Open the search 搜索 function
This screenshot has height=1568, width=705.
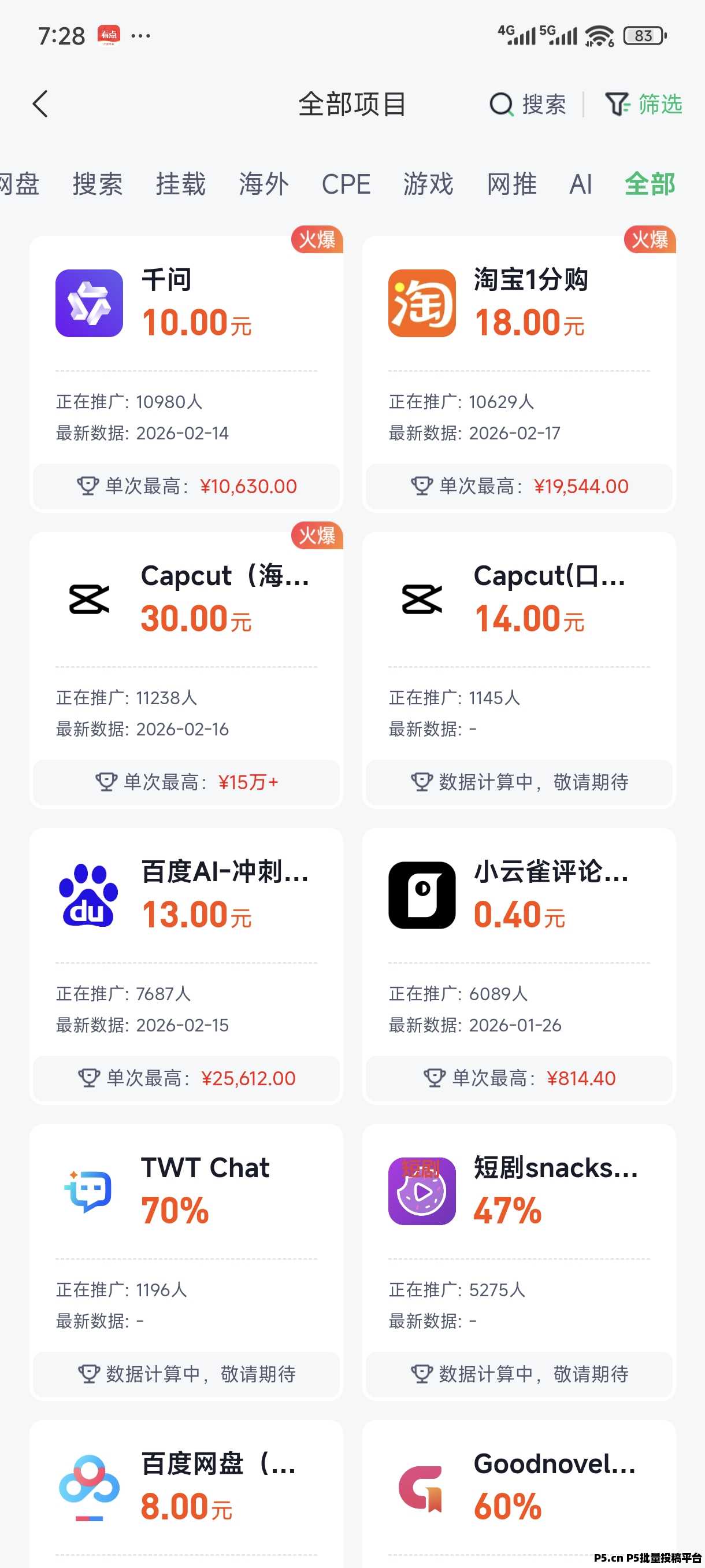528,104
